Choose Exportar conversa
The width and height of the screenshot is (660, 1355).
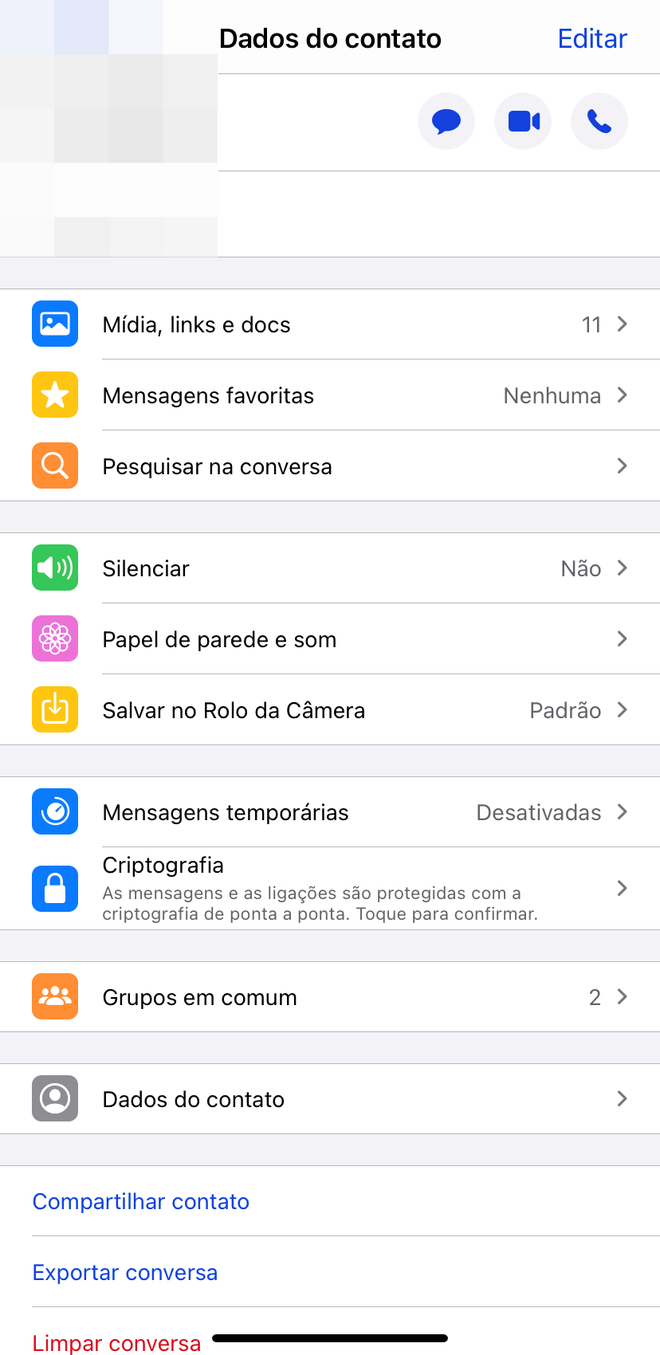coord(125,1273)
